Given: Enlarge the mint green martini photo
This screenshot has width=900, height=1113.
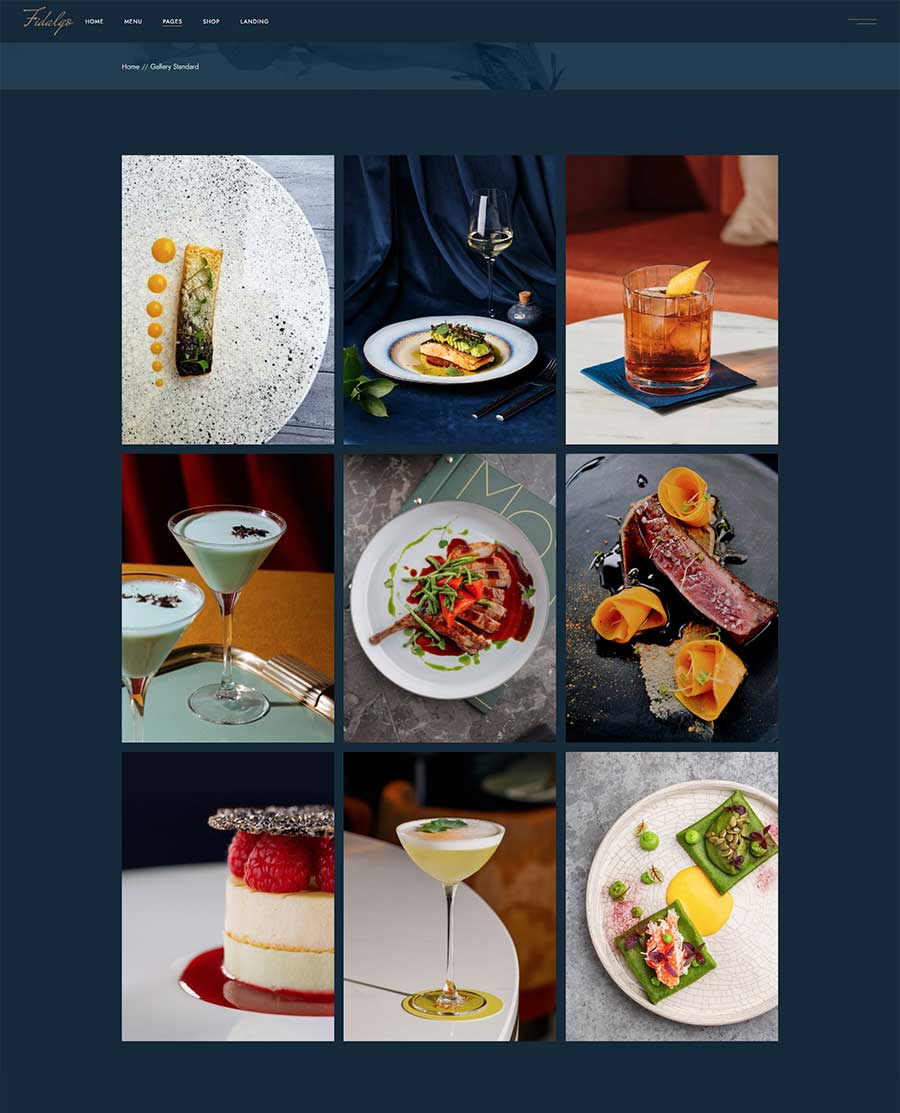Looking at the screenshot, I should (228, 598).
